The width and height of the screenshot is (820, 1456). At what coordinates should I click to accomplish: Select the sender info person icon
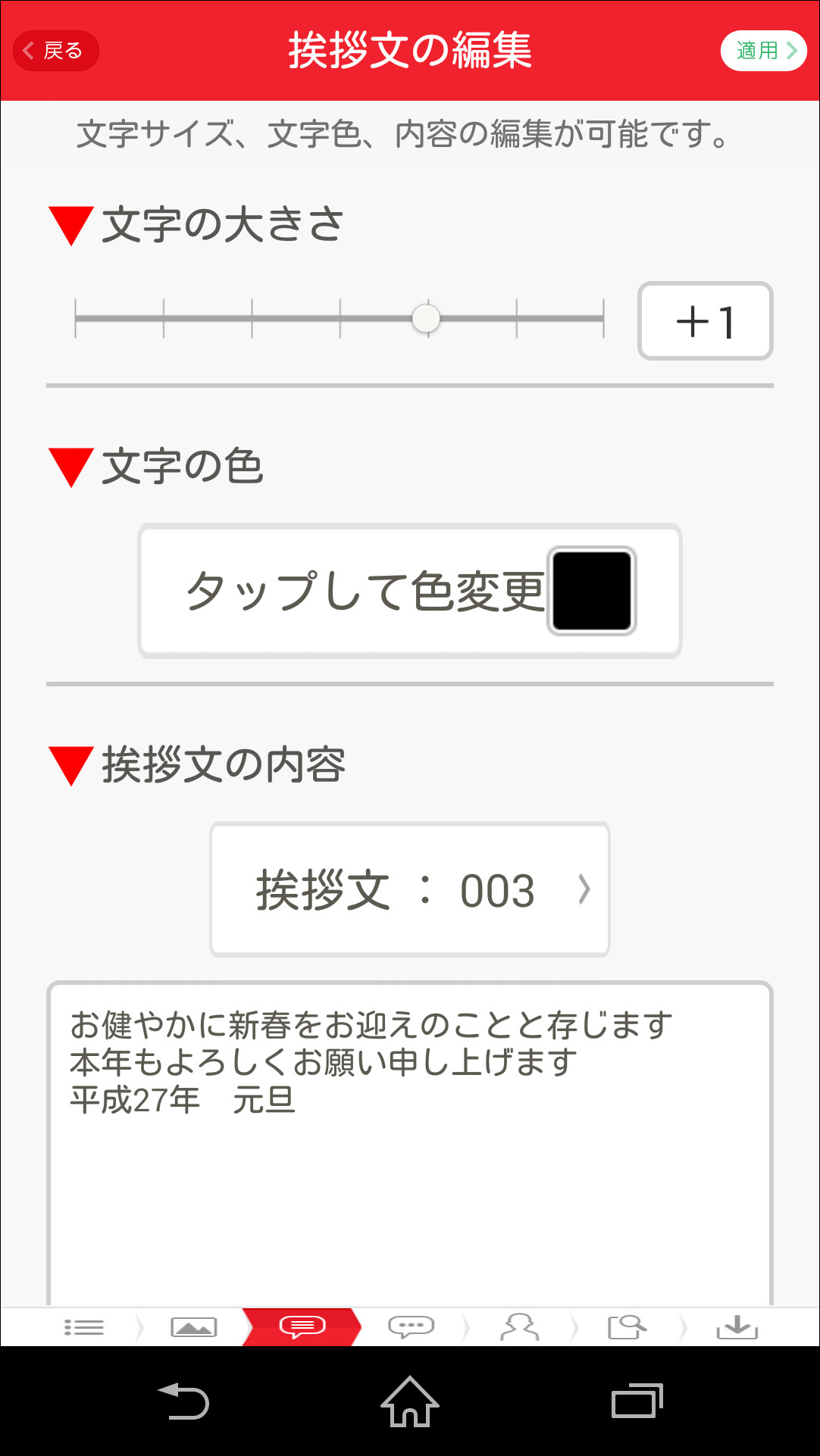tap(519, 1326)
